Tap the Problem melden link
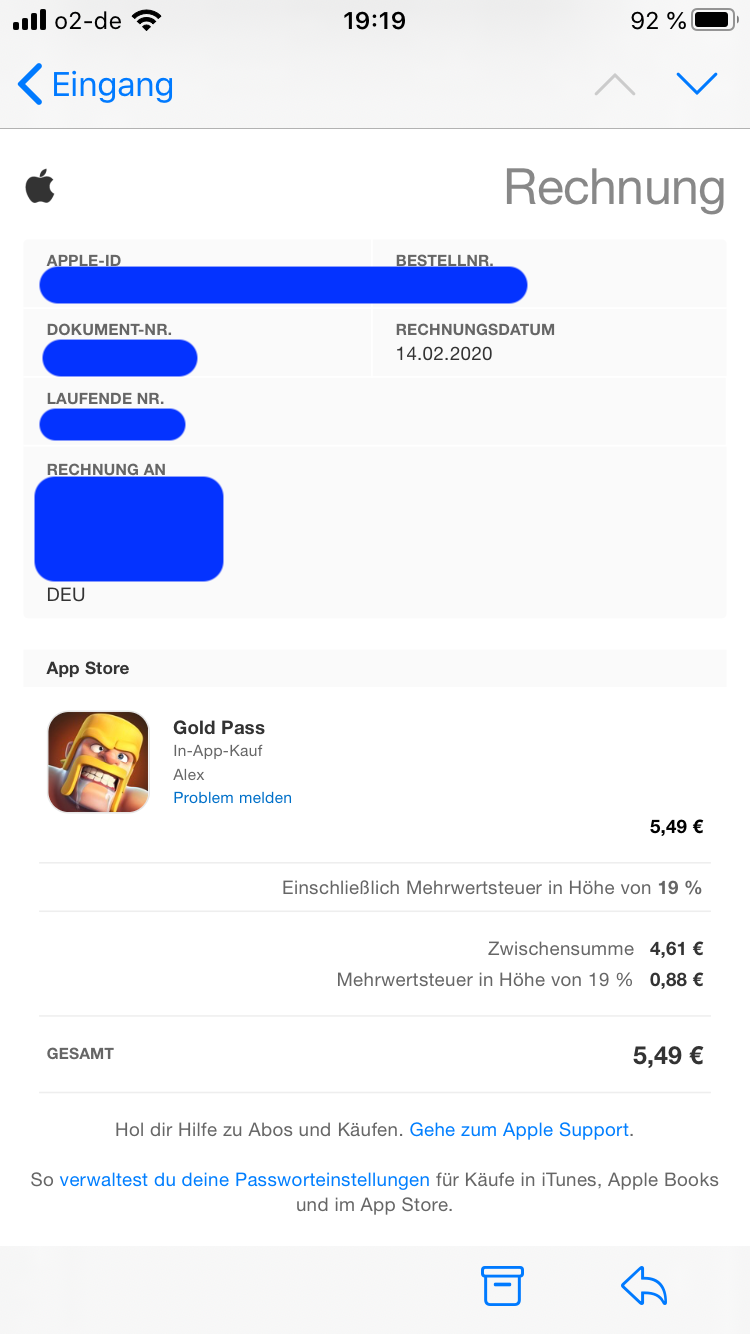The width and height of the screenshot is (750, 1334). (232, 797)
